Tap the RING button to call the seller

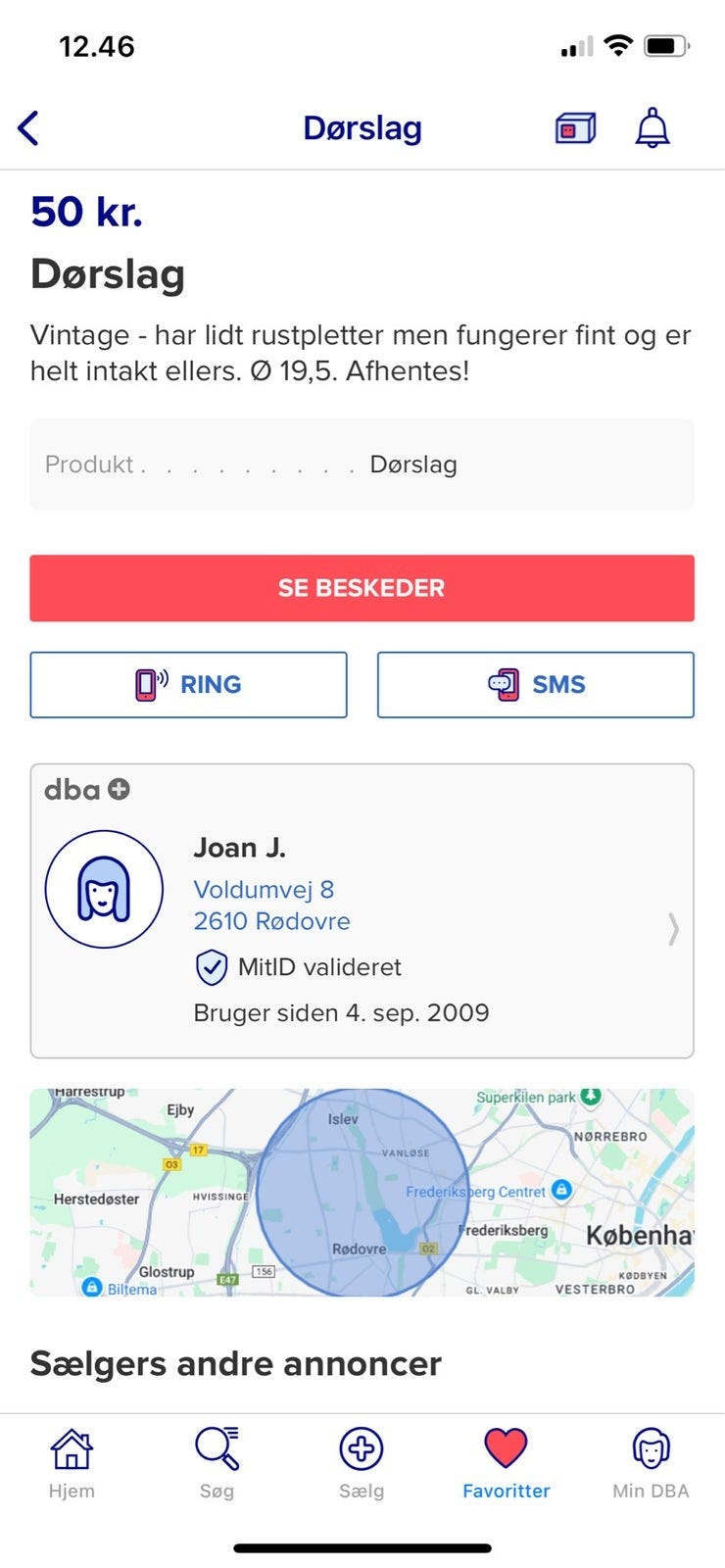(188, 684)
